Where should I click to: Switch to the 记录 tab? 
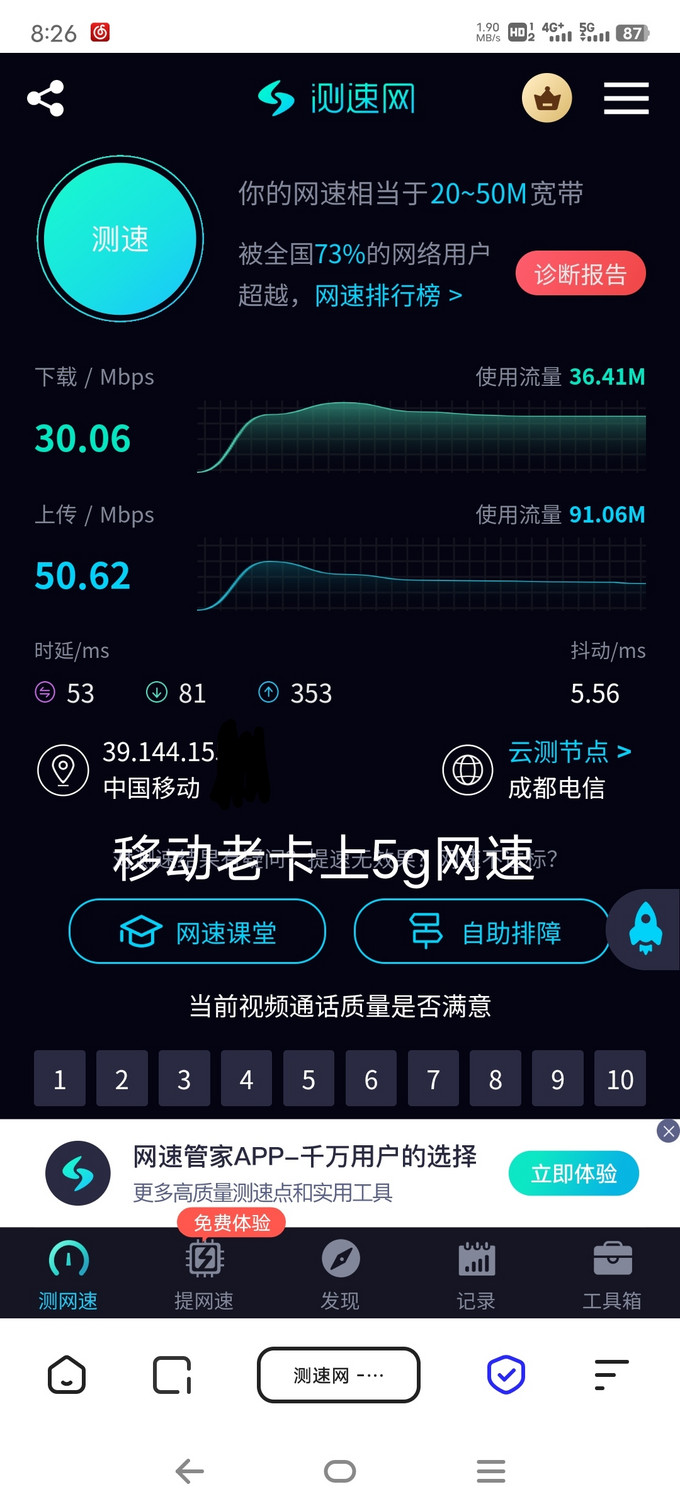[476, 1274]
